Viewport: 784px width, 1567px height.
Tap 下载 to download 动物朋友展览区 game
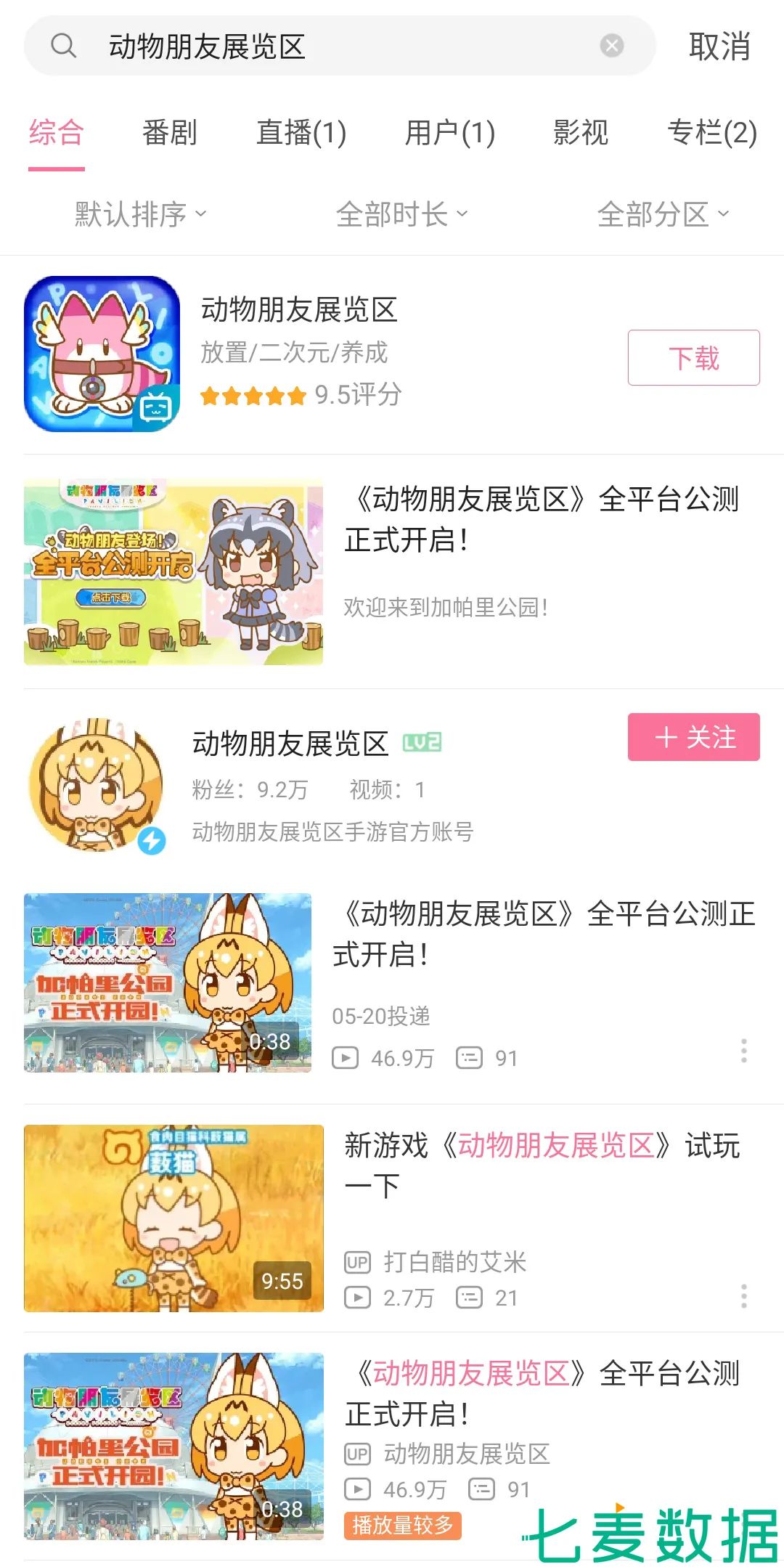[x=693, y=357]
